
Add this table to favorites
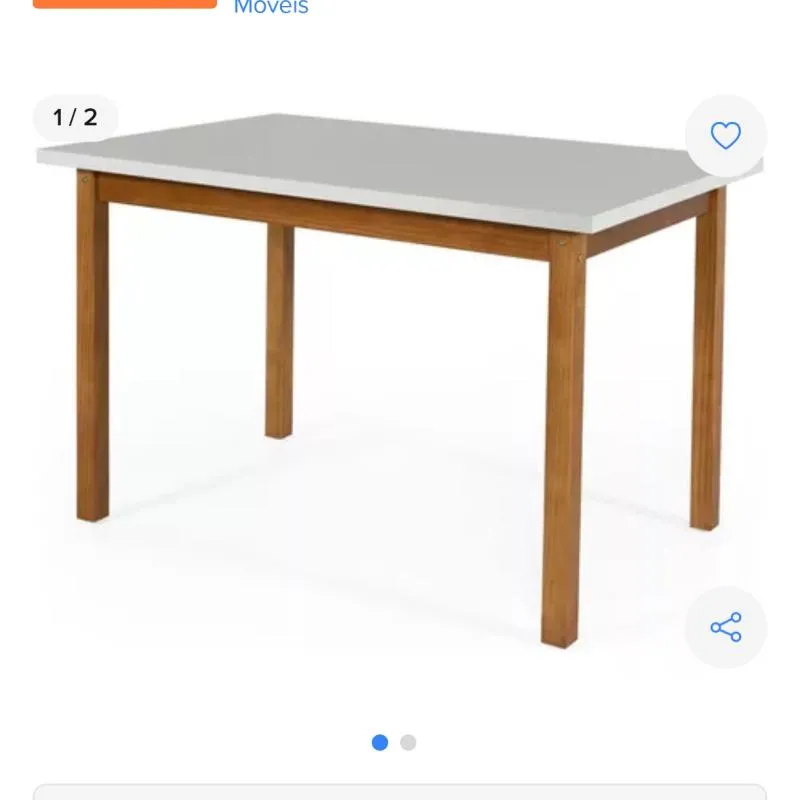coord(726,136)
